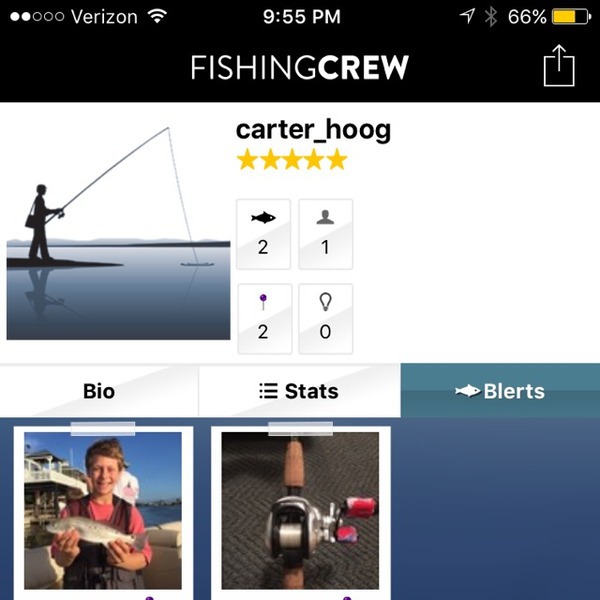Open the fishing reel blert photo
This screenshot has height=600, width=600.
[x=300, y=510]
